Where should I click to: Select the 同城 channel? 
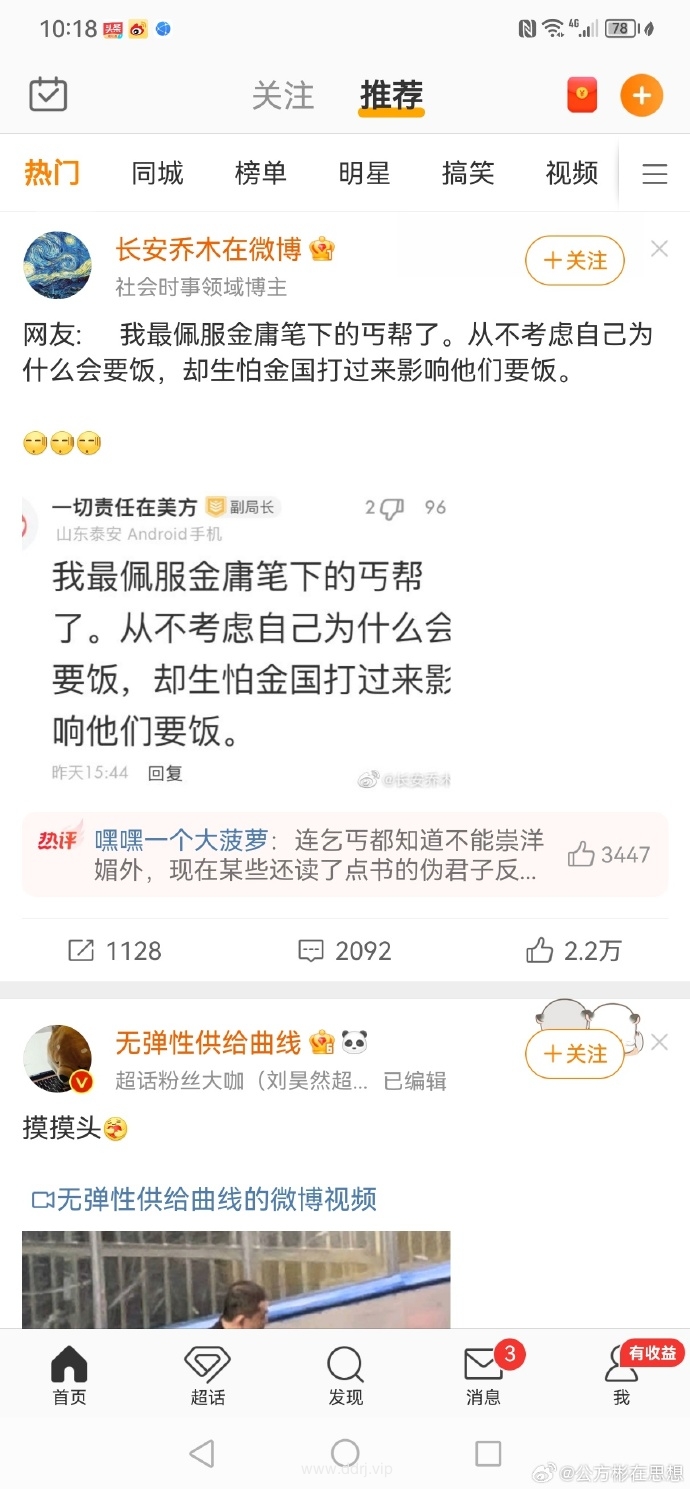coord(158,173)
